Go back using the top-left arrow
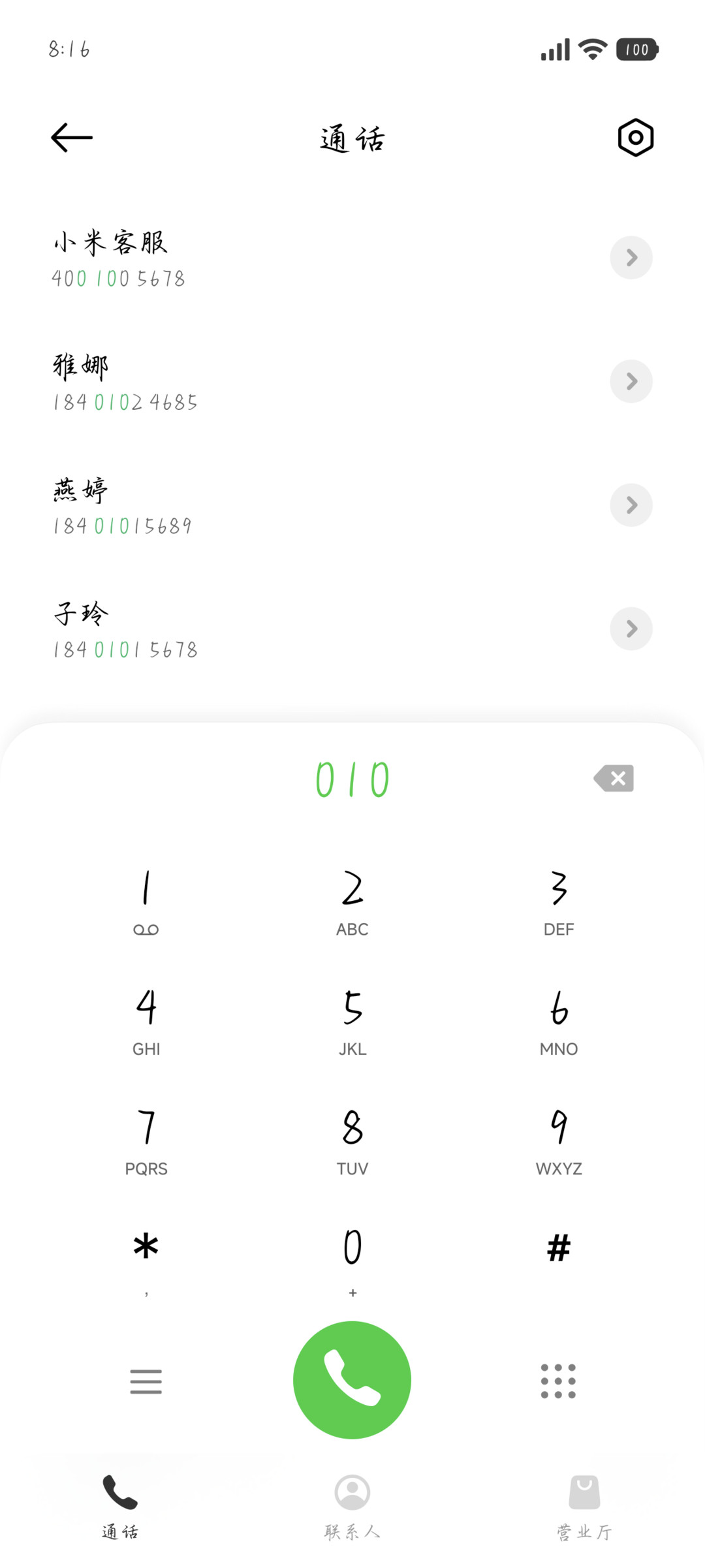 [72, 138]
